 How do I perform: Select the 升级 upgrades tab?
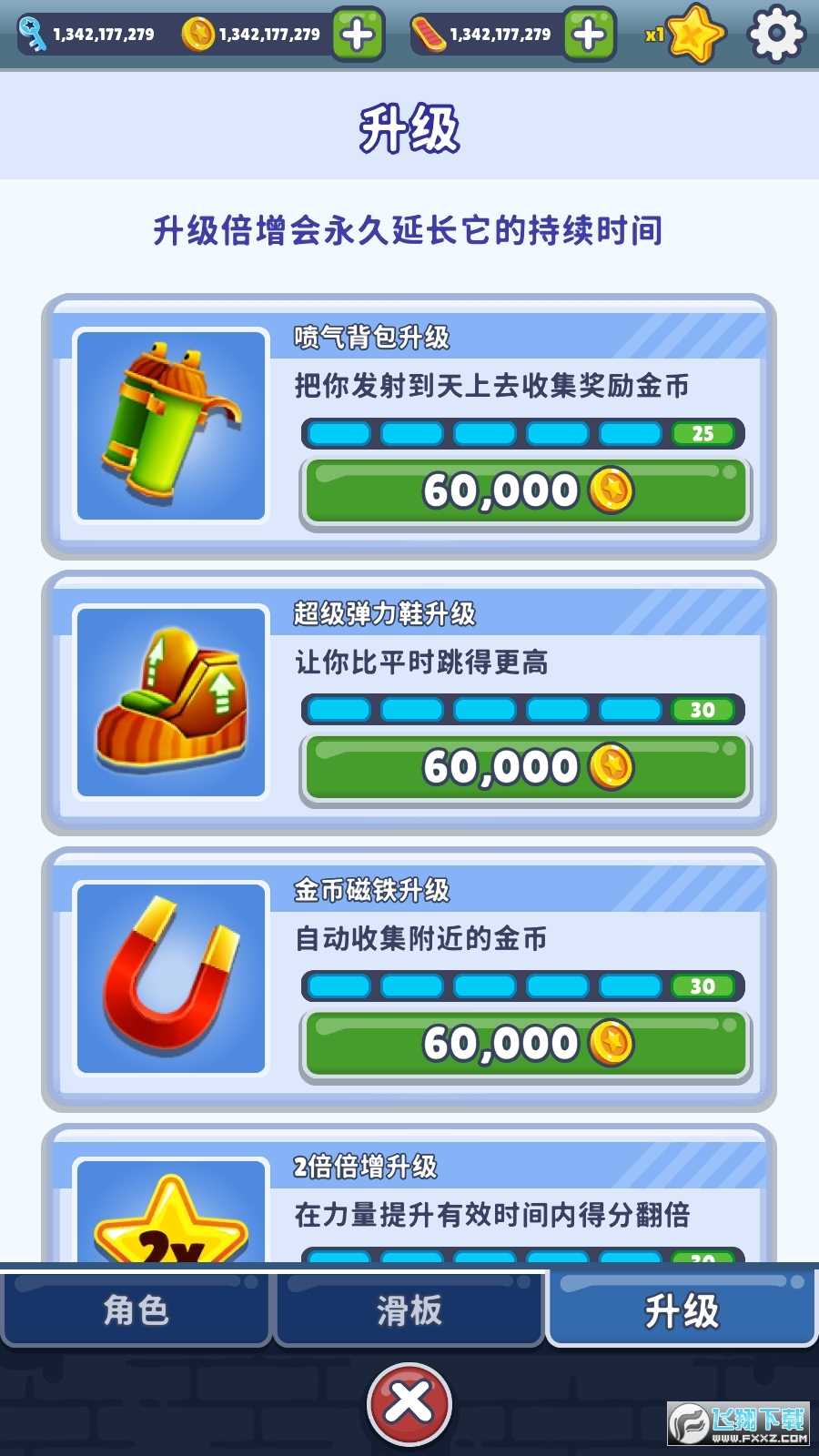[682, 1310]
